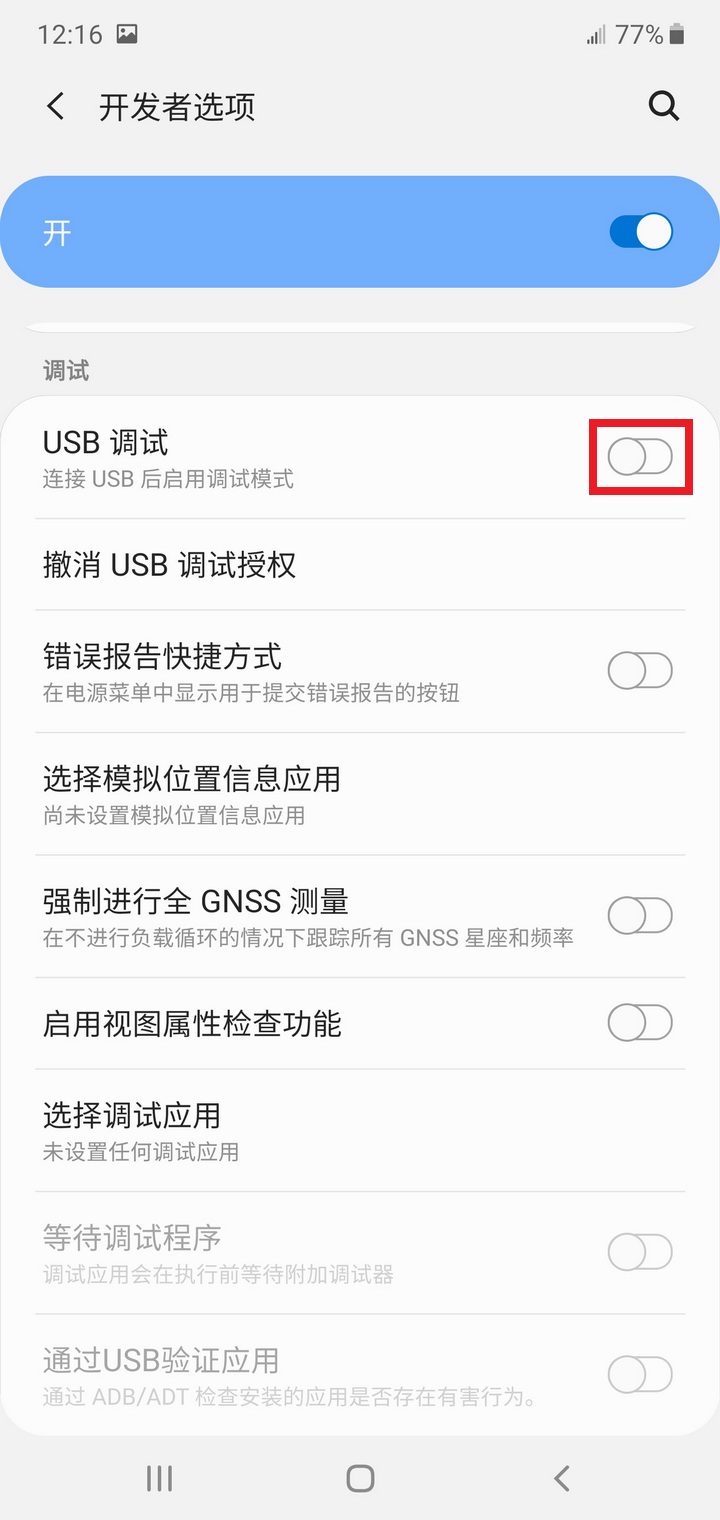
Task: Tap the system home button
Action: tap(360, 1478)
